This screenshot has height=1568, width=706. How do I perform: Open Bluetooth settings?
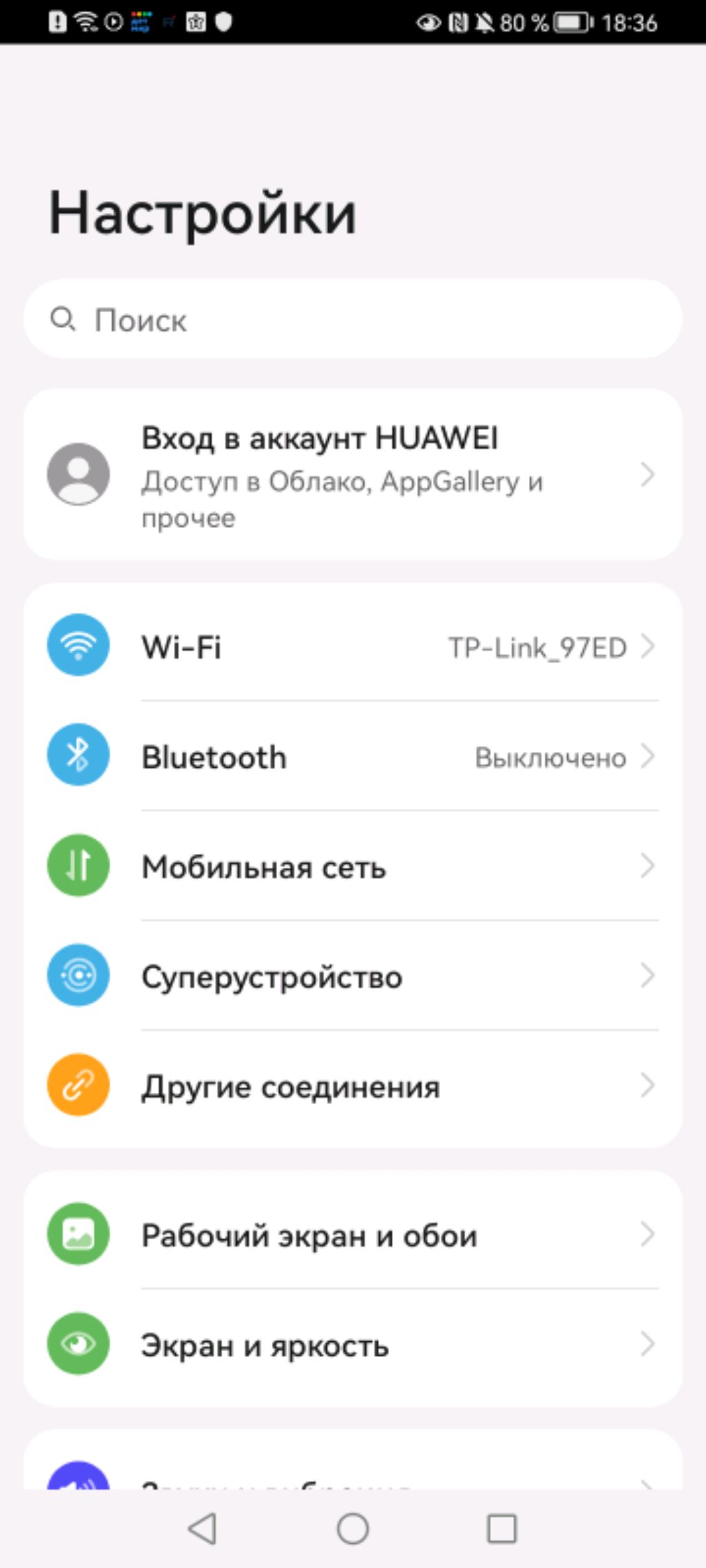click(x=353, y=757)
